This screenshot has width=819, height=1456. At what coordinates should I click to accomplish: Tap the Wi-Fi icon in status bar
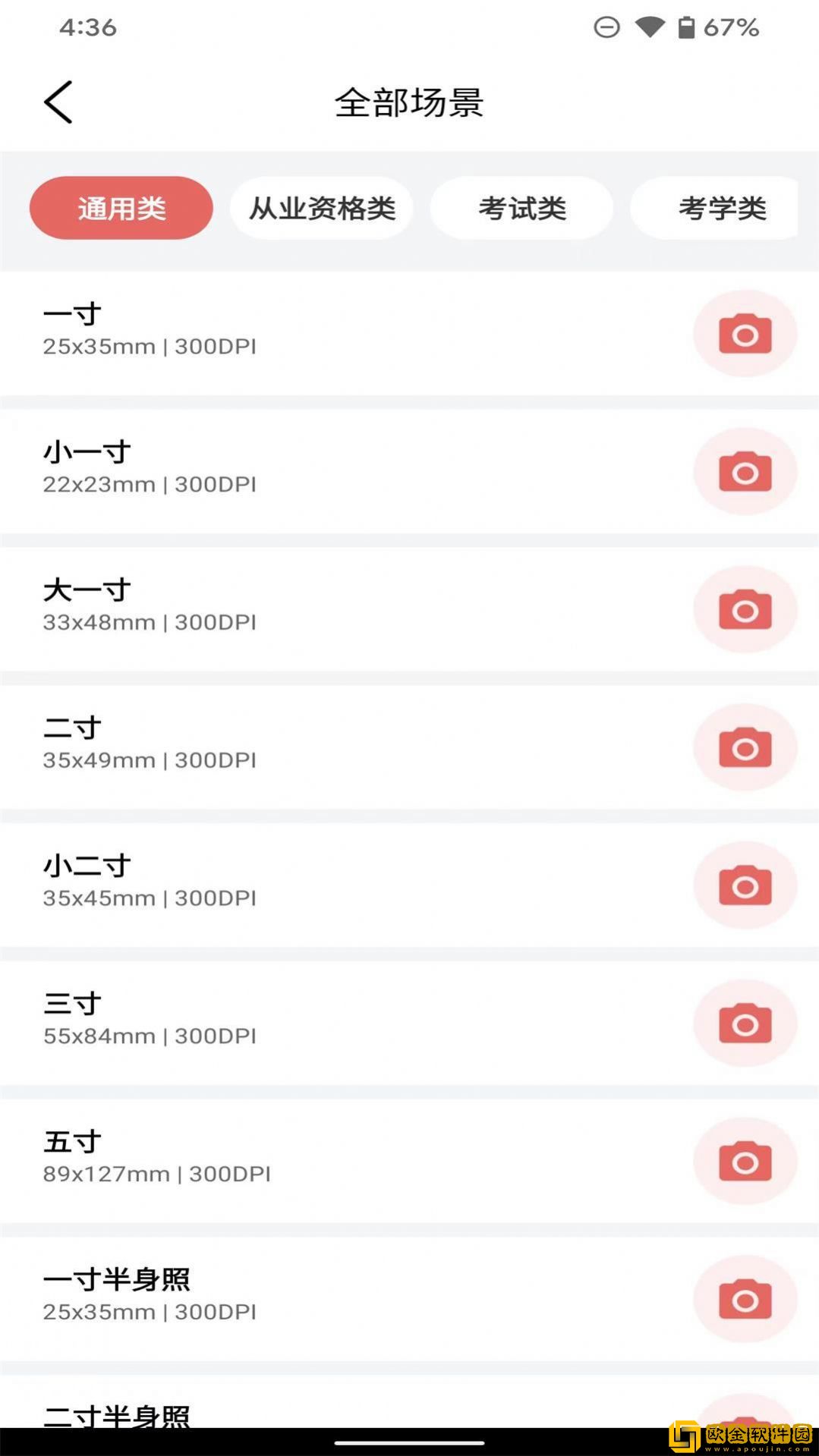(x=647, y=26)
